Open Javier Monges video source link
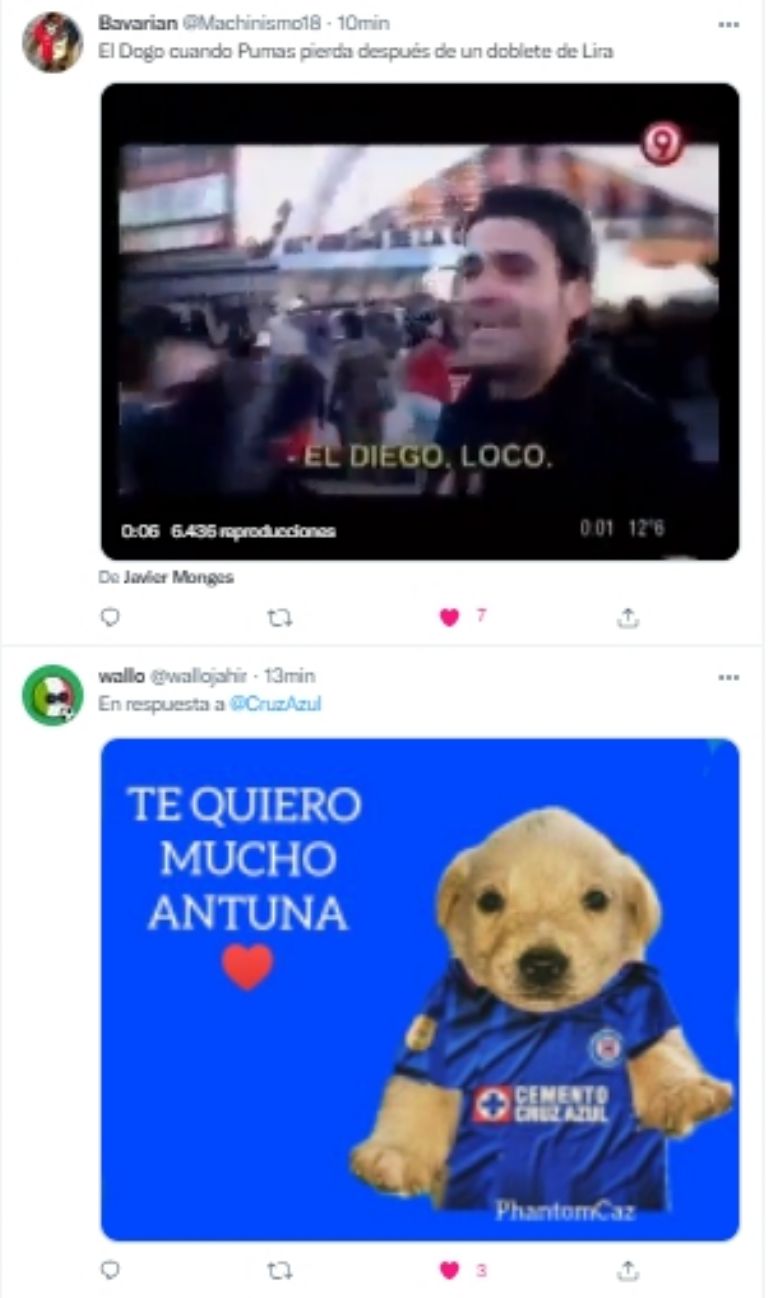768x1298 pixels. click(x=178, y=577)
